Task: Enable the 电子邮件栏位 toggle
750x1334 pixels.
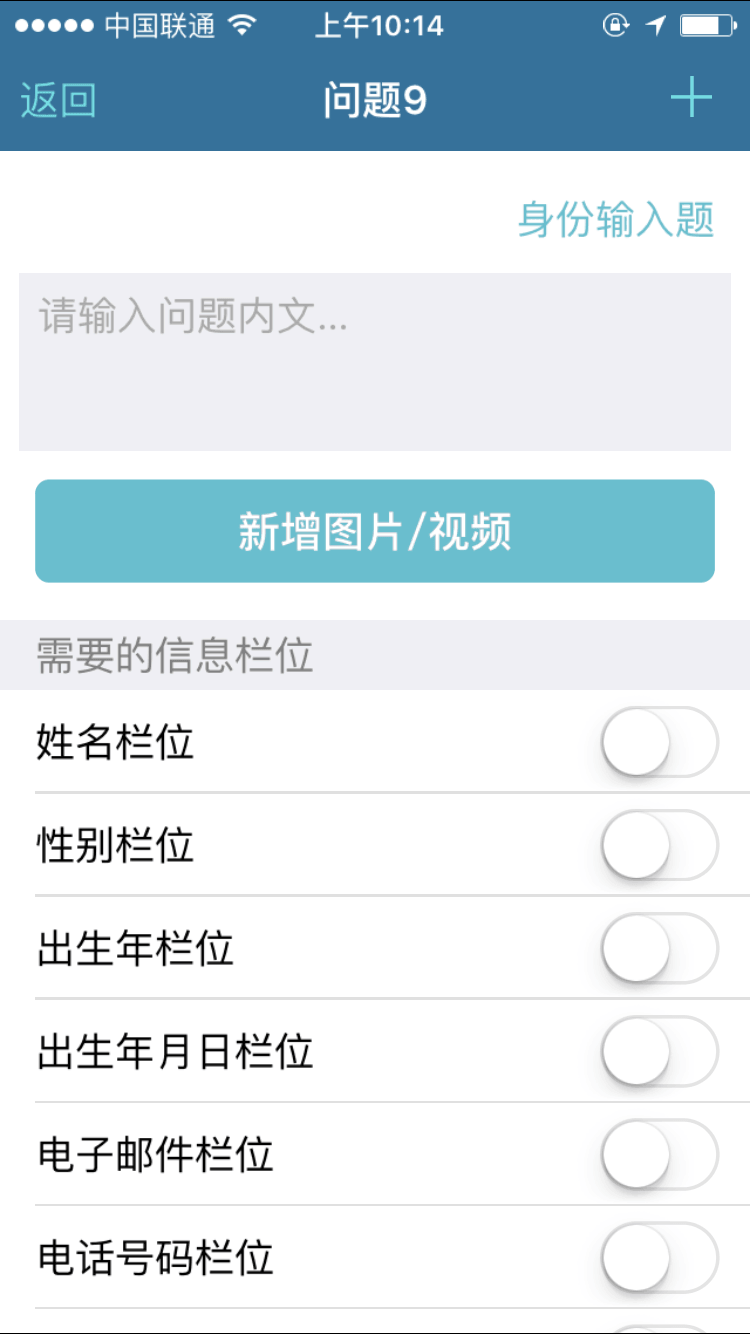Action: pyautogui.click(x=659, y=1154)
